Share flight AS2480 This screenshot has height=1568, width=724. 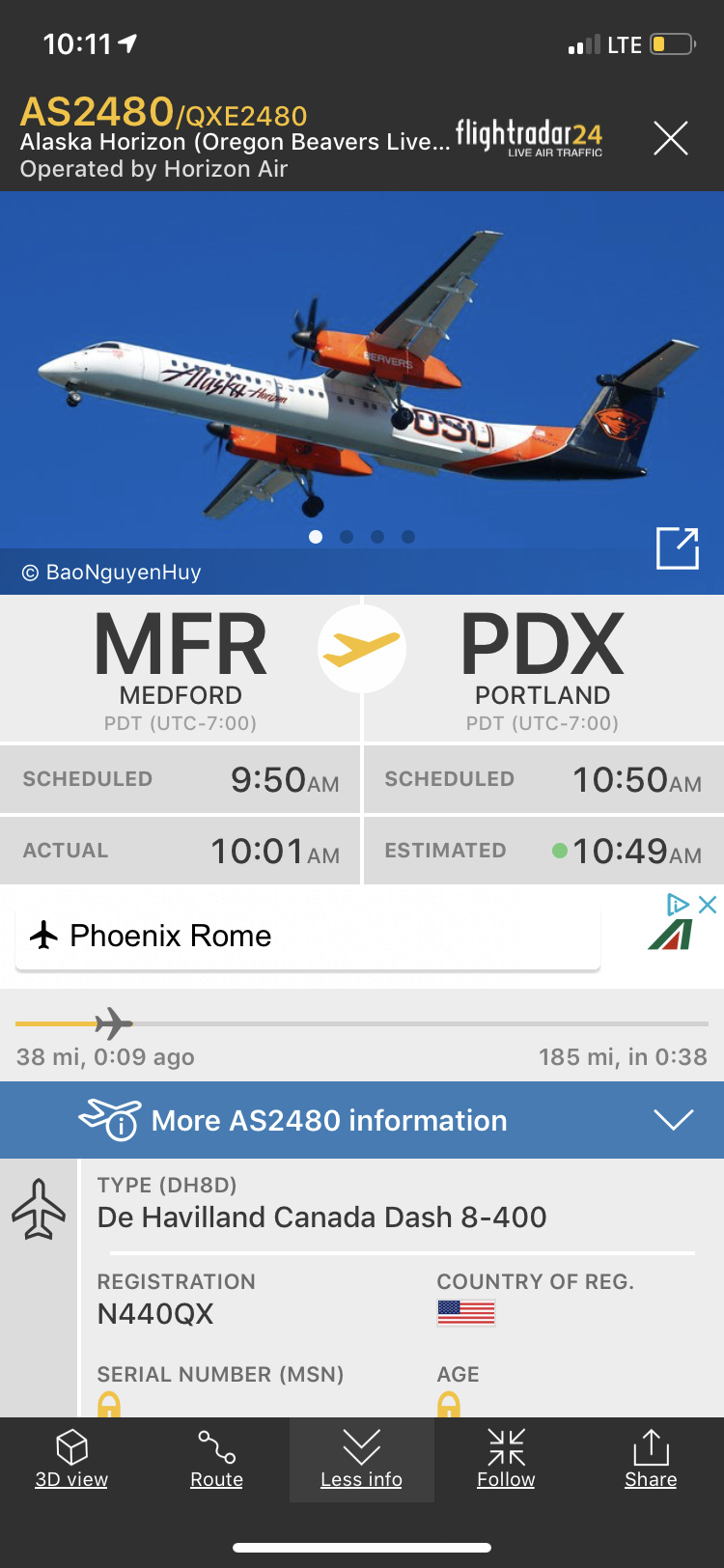(x=651, y=1459)
